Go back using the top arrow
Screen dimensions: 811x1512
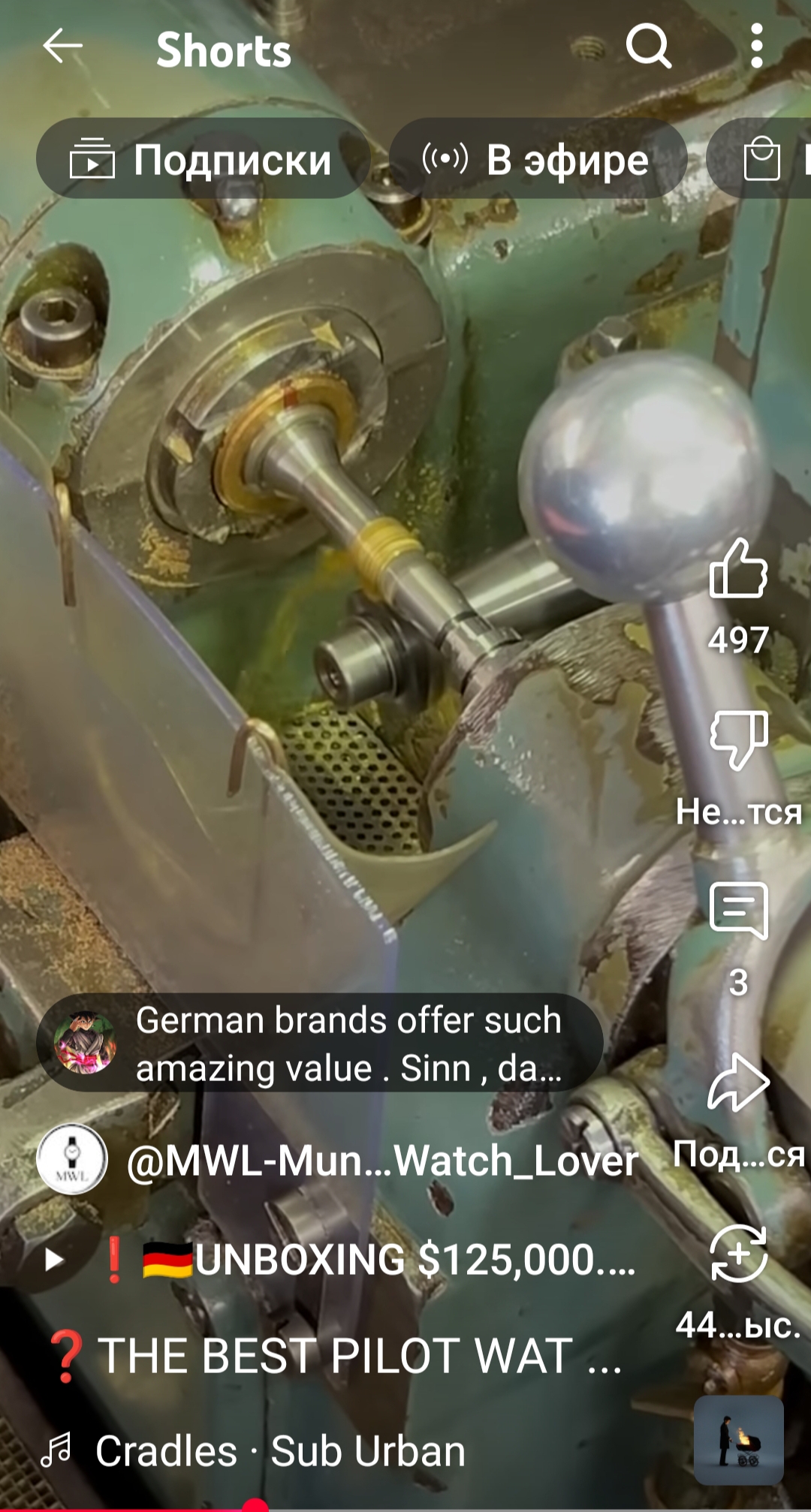[62, 47]
